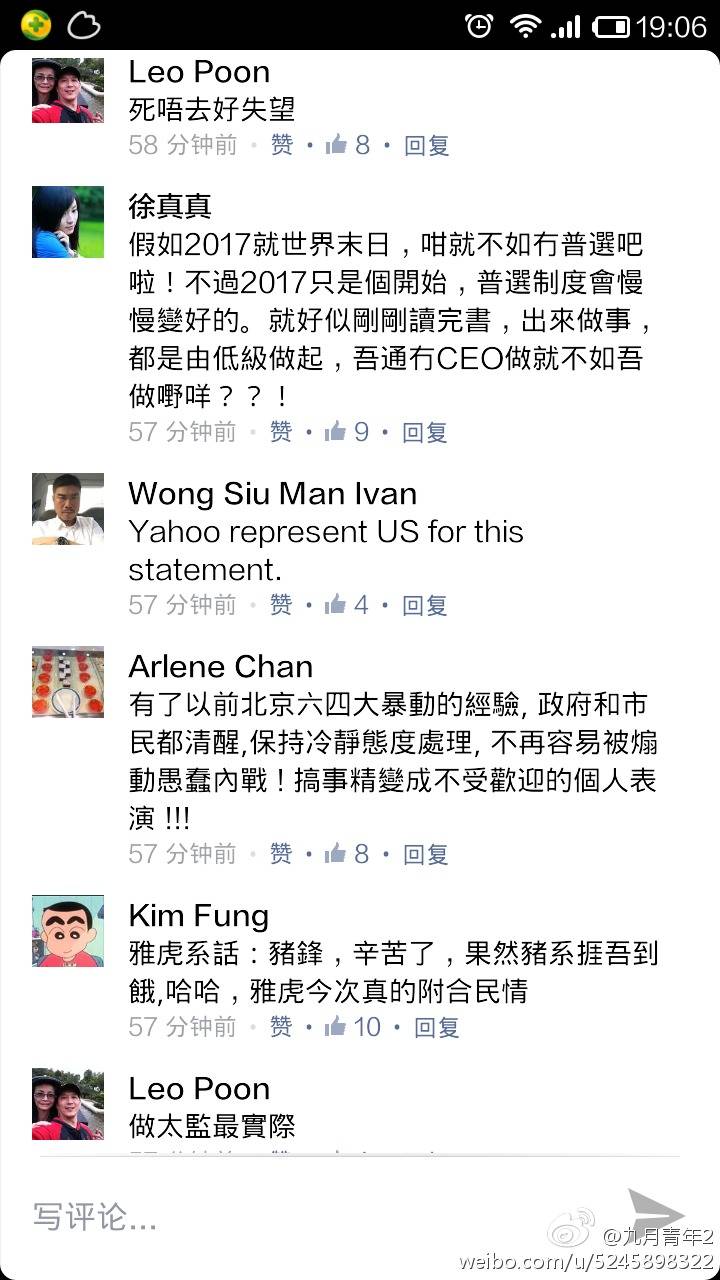Reply to Leo Poon's 死唔去好失望 comment
Screen dimensions: 720x1280
coord(427,146)
